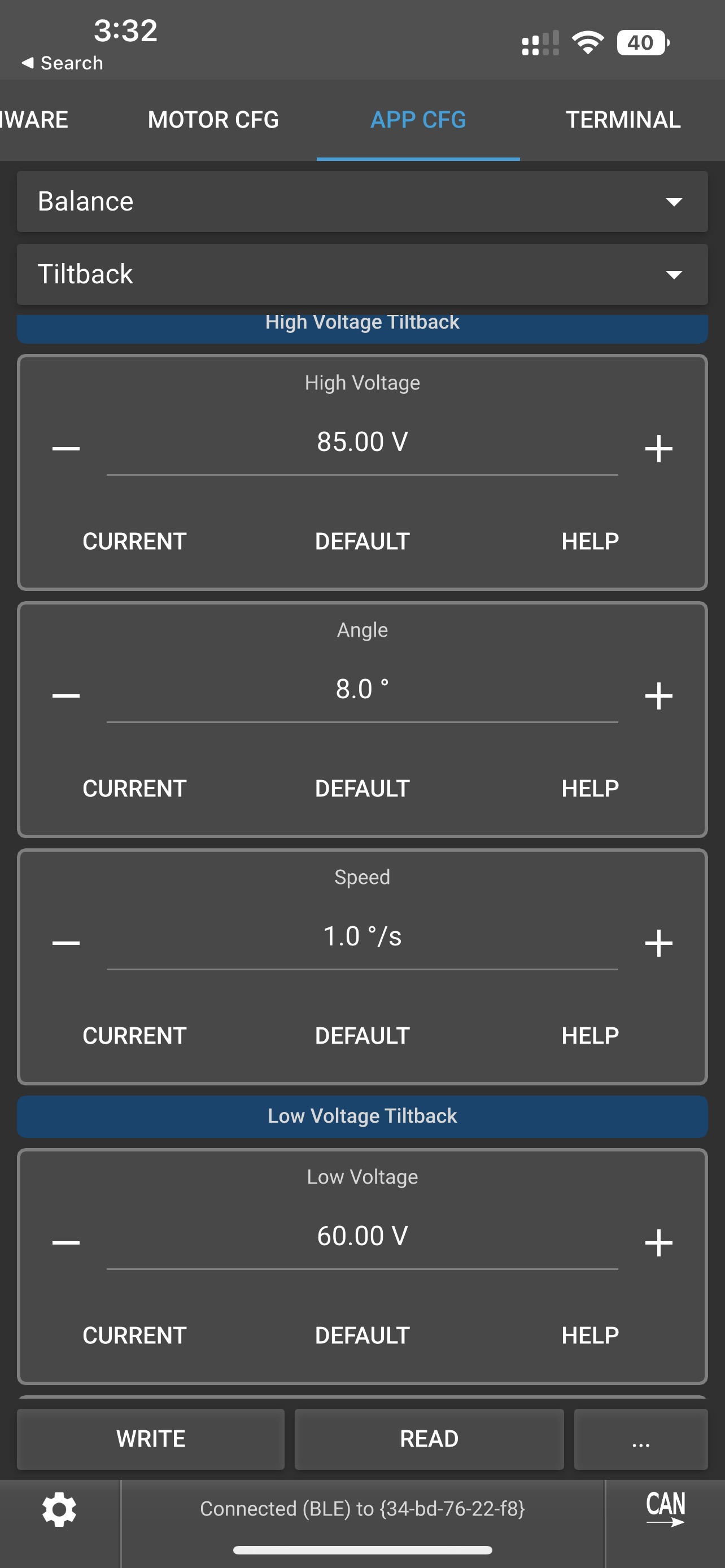Tap READ to load configuration

point(429,1439)
